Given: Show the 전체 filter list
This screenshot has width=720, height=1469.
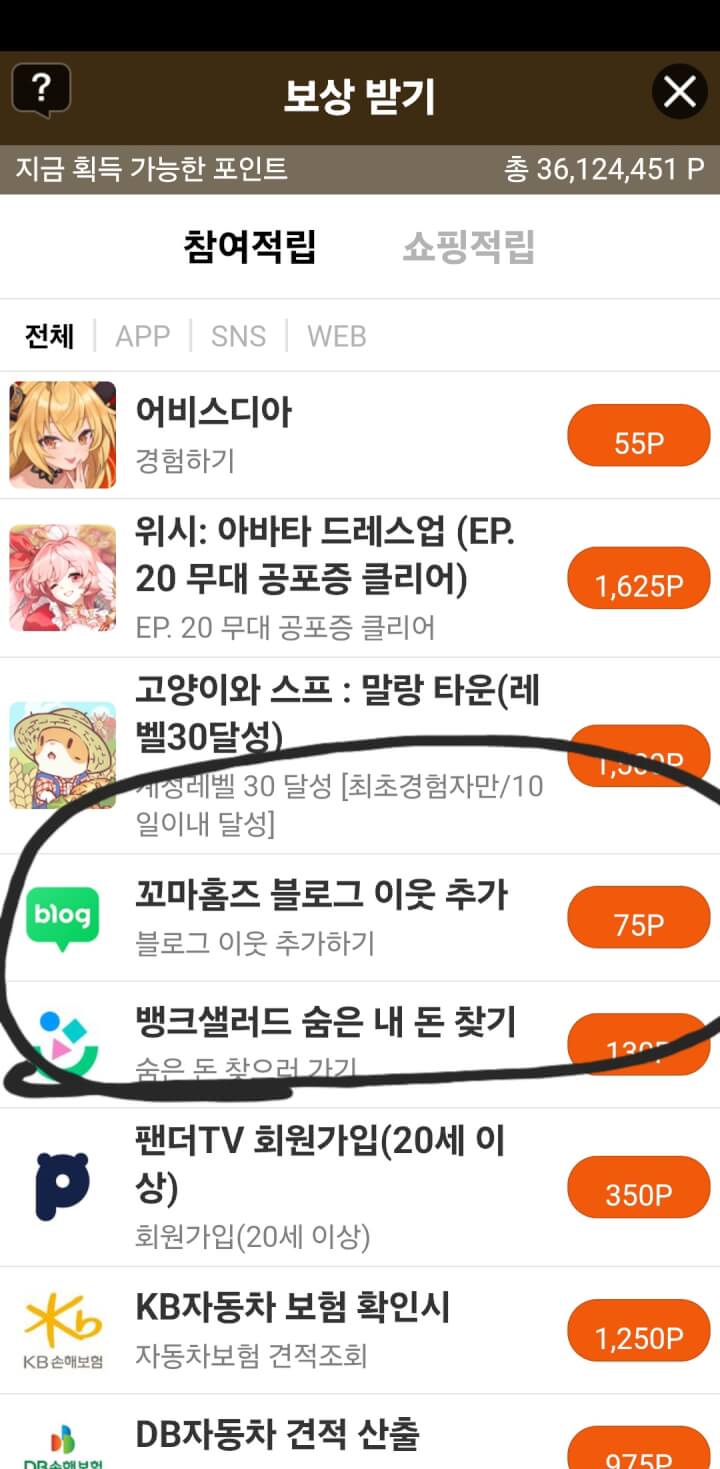Looking at the screenshot, I should [x=49, y=336].
